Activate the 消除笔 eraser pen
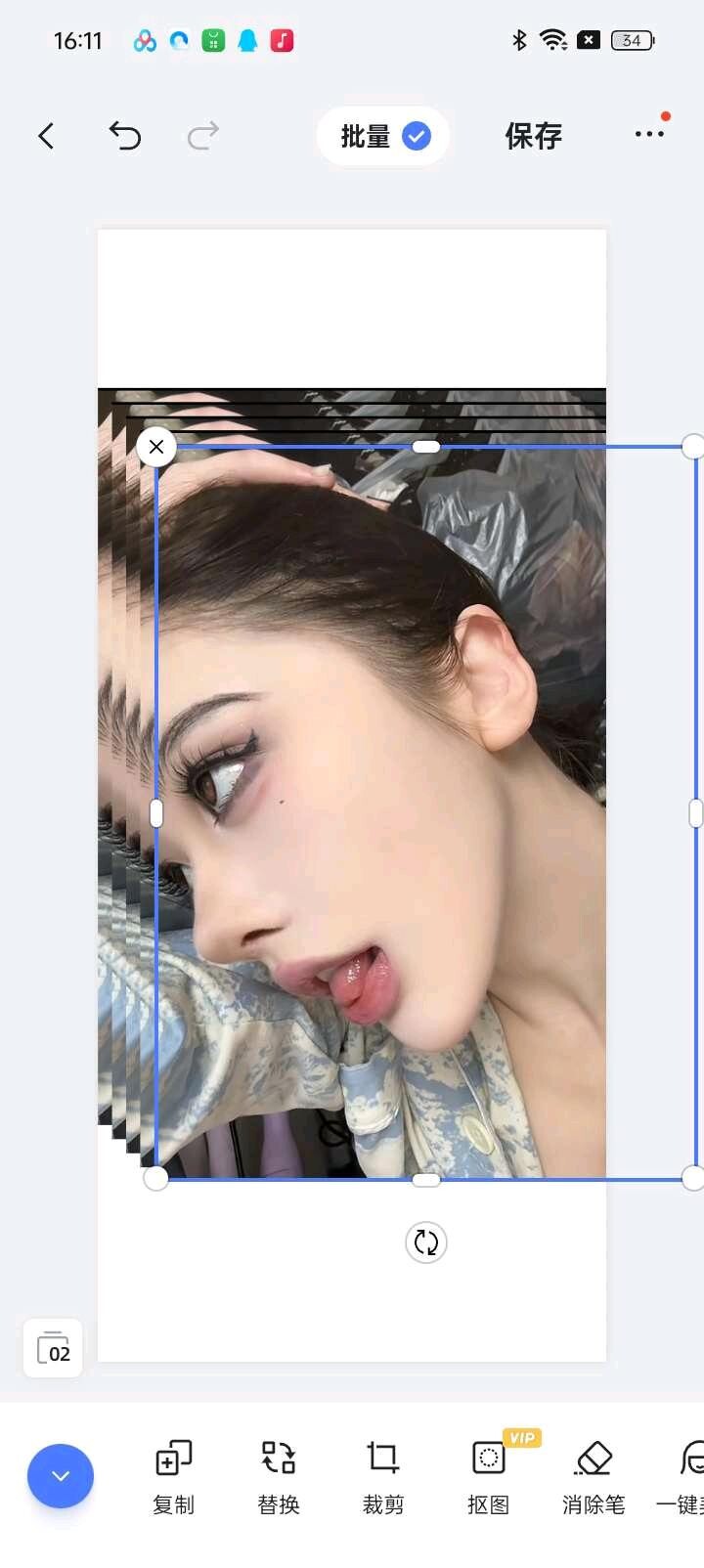Screen dimensions: 704x1568 594,1476
